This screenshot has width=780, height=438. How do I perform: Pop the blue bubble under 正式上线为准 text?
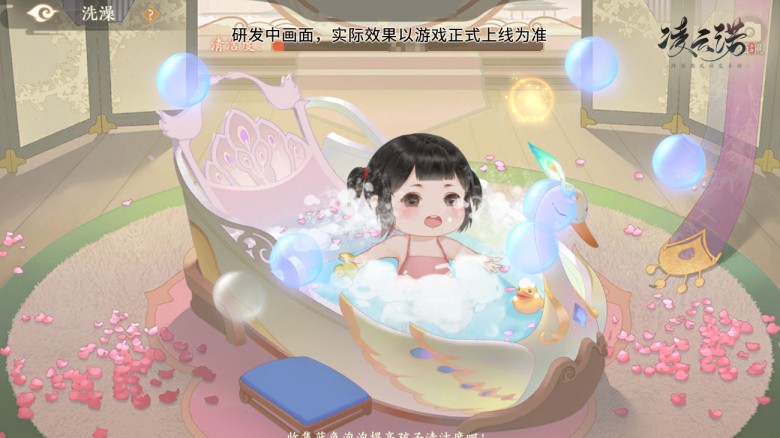(x=591, y=64)
